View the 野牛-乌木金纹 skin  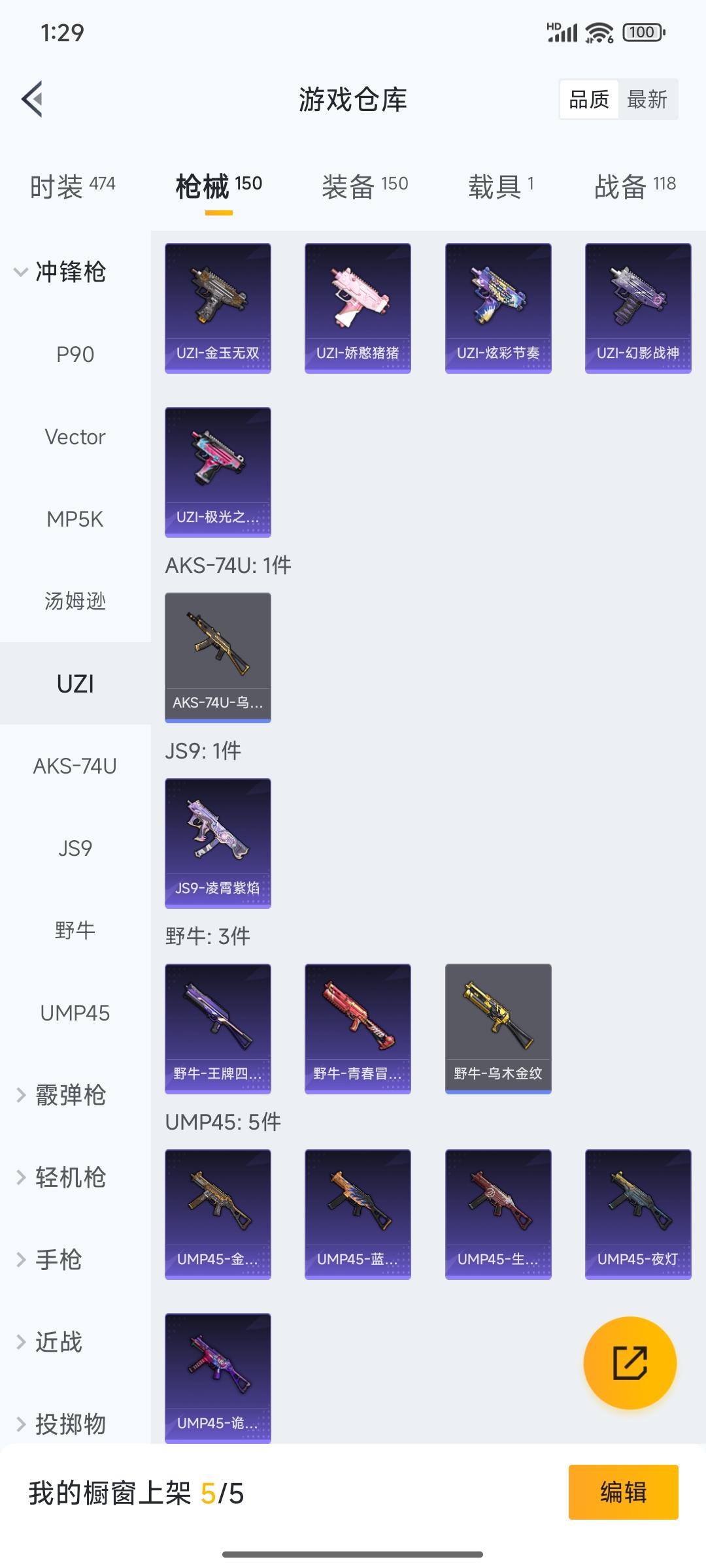(497, 1028)
